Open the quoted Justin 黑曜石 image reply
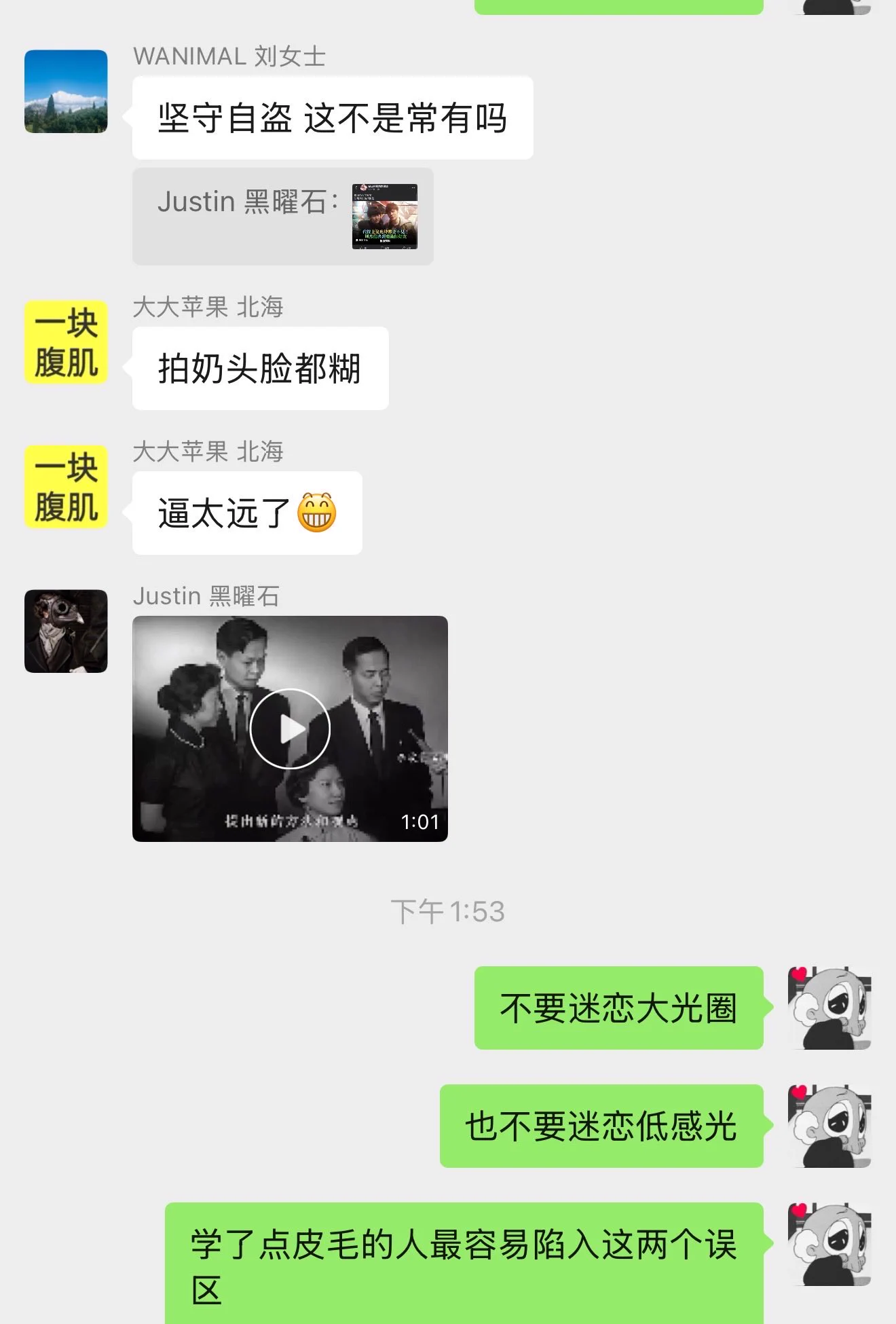Screen dimensions: 896x1324 coord(384,216)
